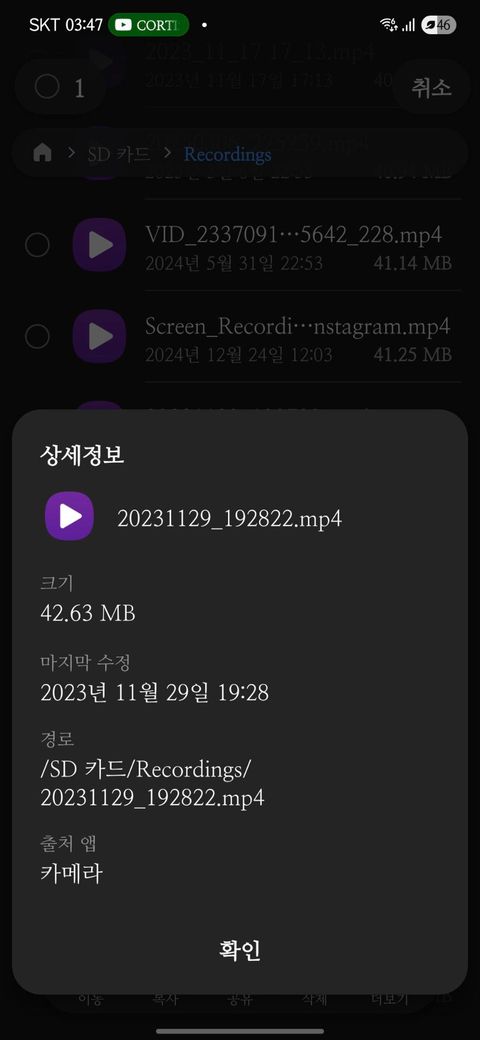
Task: Confirm the details dialog with 확인
Action: coord(240,950)
